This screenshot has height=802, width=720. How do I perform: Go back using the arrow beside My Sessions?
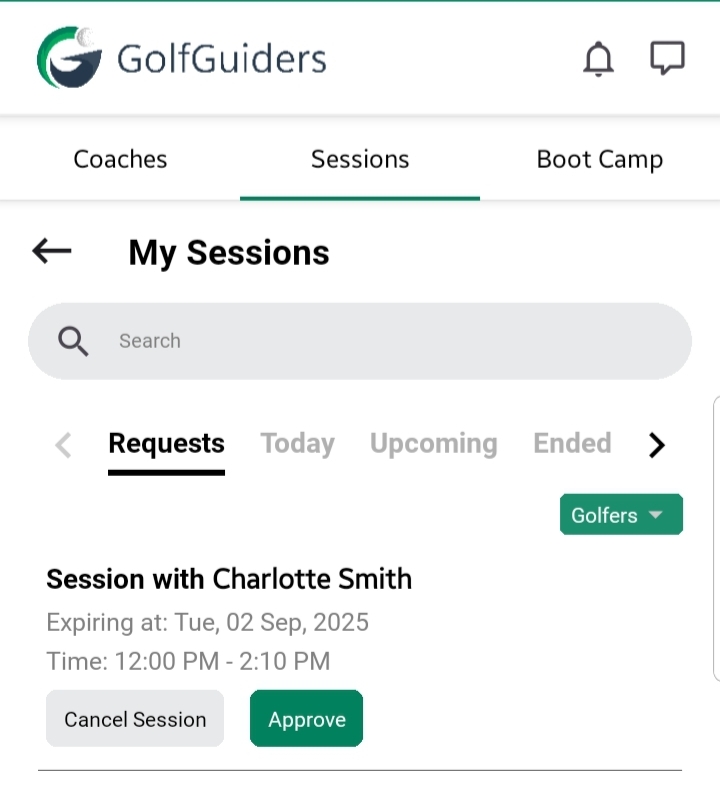pos(52,251)
